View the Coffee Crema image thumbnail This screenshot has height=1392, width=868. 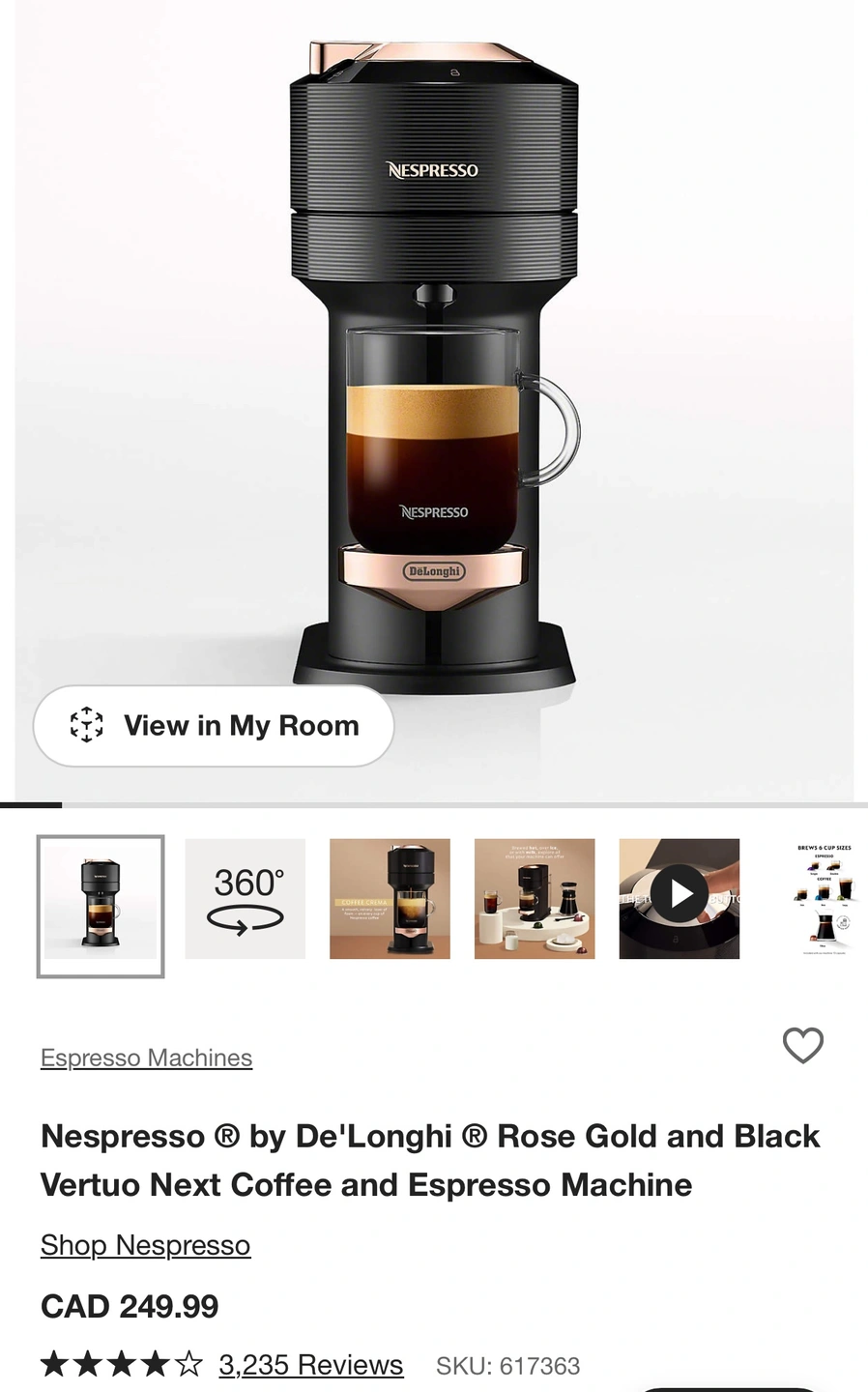(390, 899)
